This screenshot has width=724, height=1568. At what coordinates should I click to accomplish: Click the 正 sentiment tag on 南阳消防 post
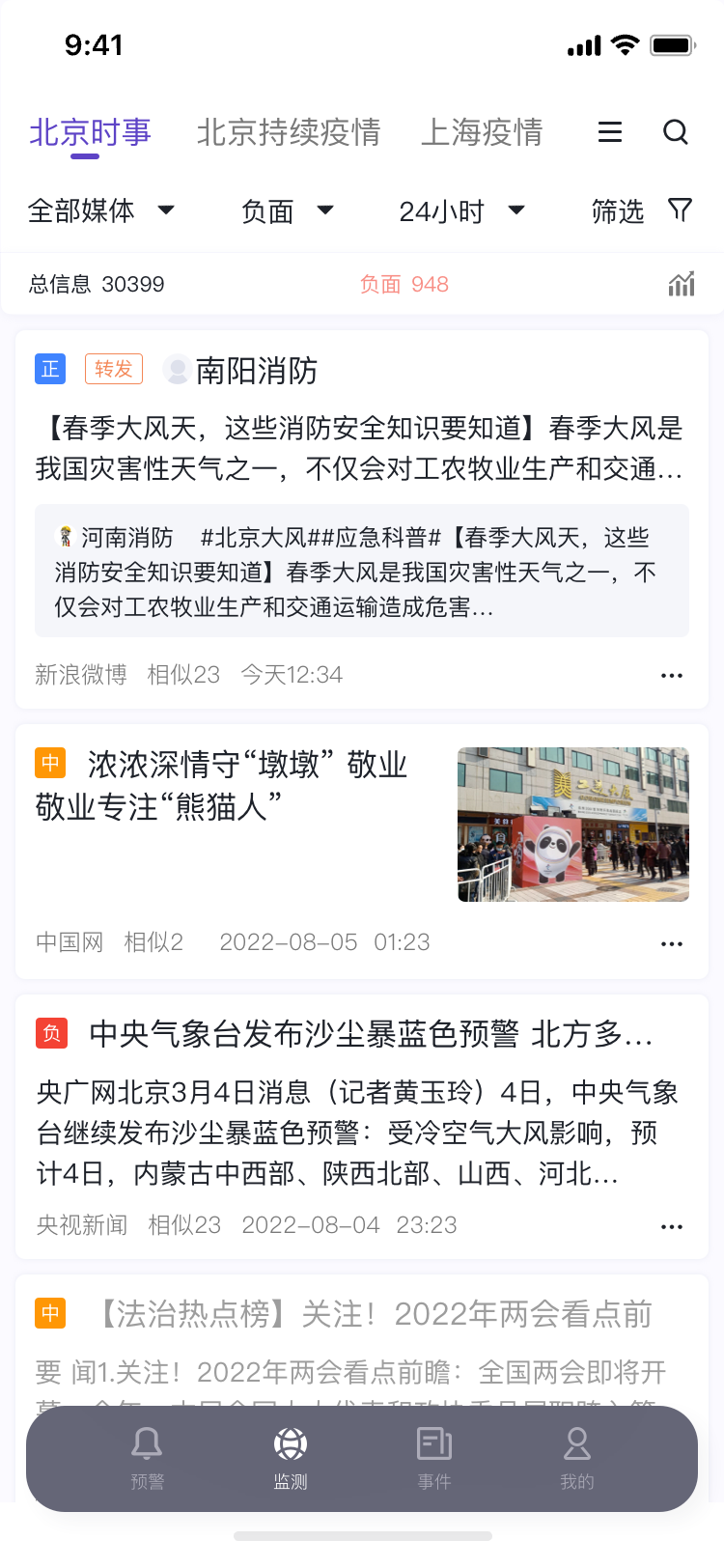[x=50, y=369]
